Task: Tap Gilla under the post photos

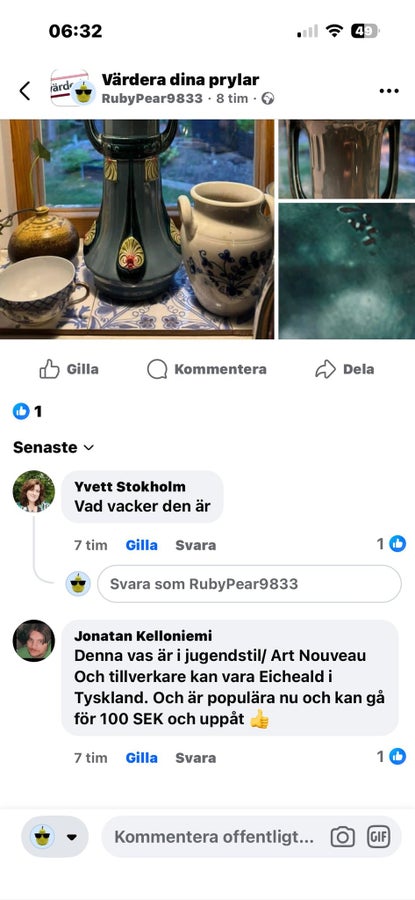Action: point(69,369)
